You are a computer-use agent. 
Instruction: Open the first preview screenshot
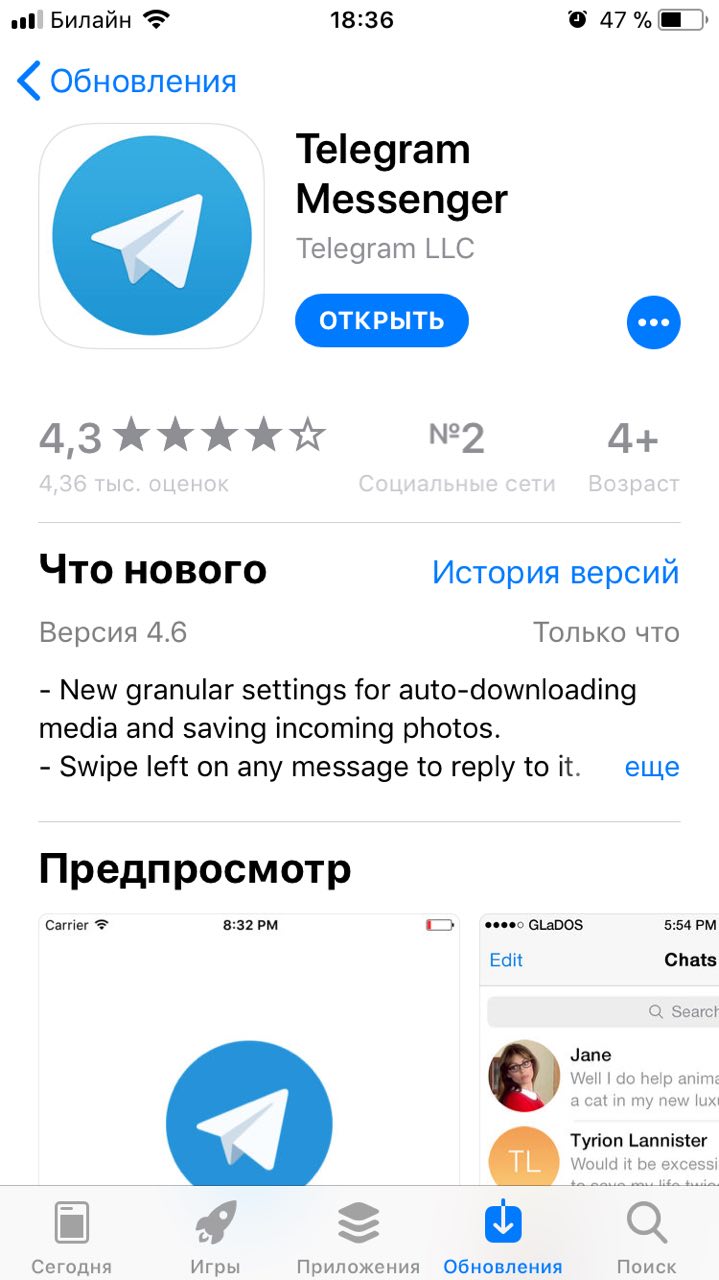click(x=248, y=1050)
